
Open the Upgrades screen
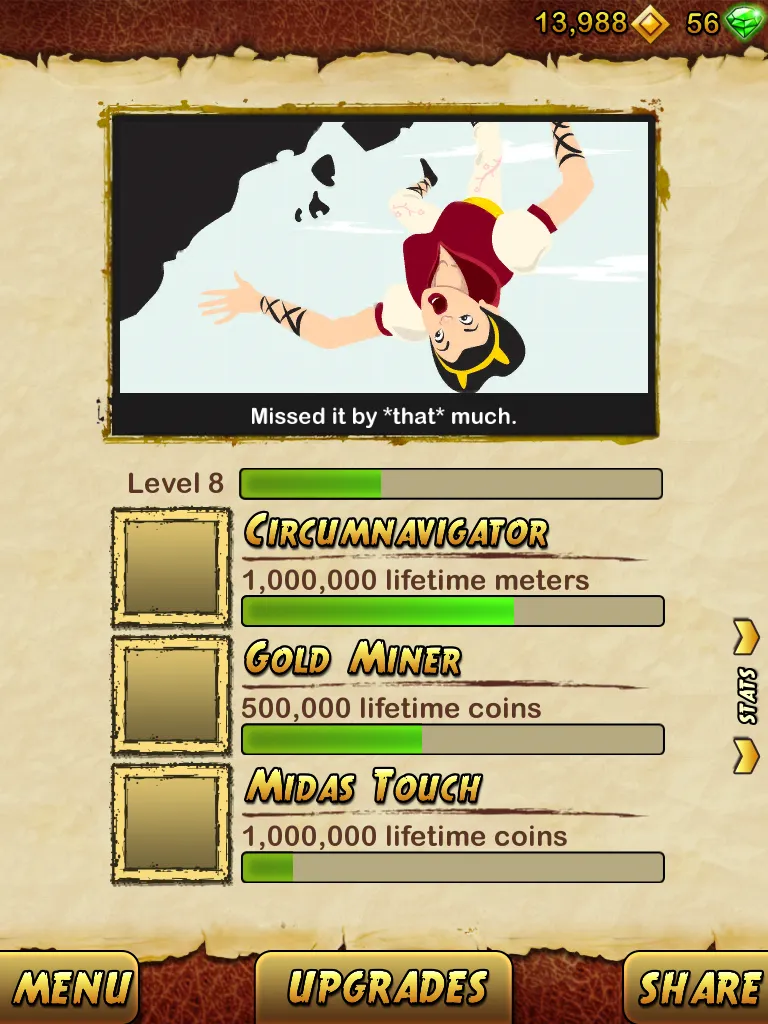pyautogui.click(x=384, y=989)
